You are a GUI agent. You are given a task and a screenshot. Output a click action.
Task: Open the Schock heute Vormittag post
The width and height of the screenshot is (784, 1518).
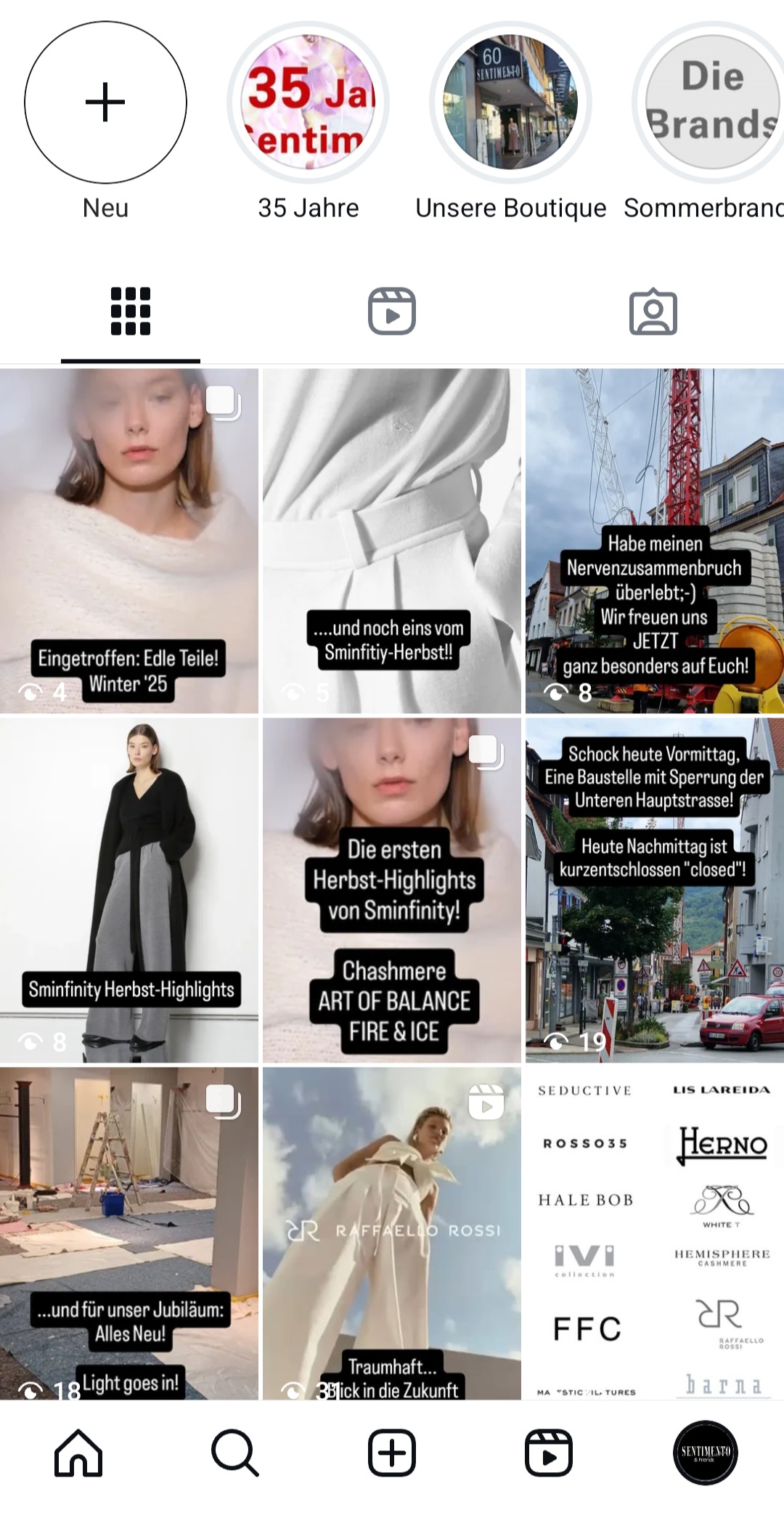coord(655,890)
